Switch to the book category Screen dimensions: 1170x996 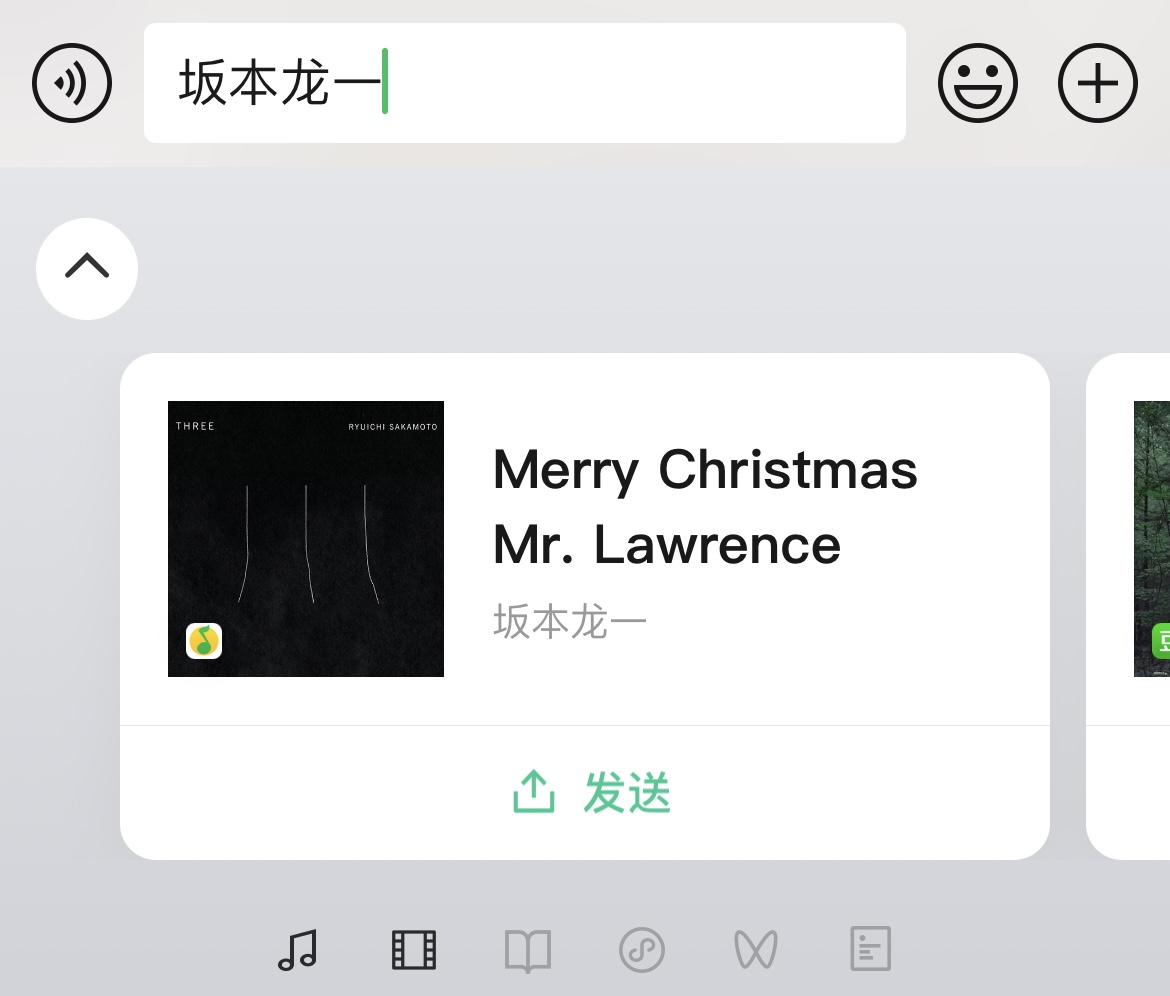[x=528, y=949]
